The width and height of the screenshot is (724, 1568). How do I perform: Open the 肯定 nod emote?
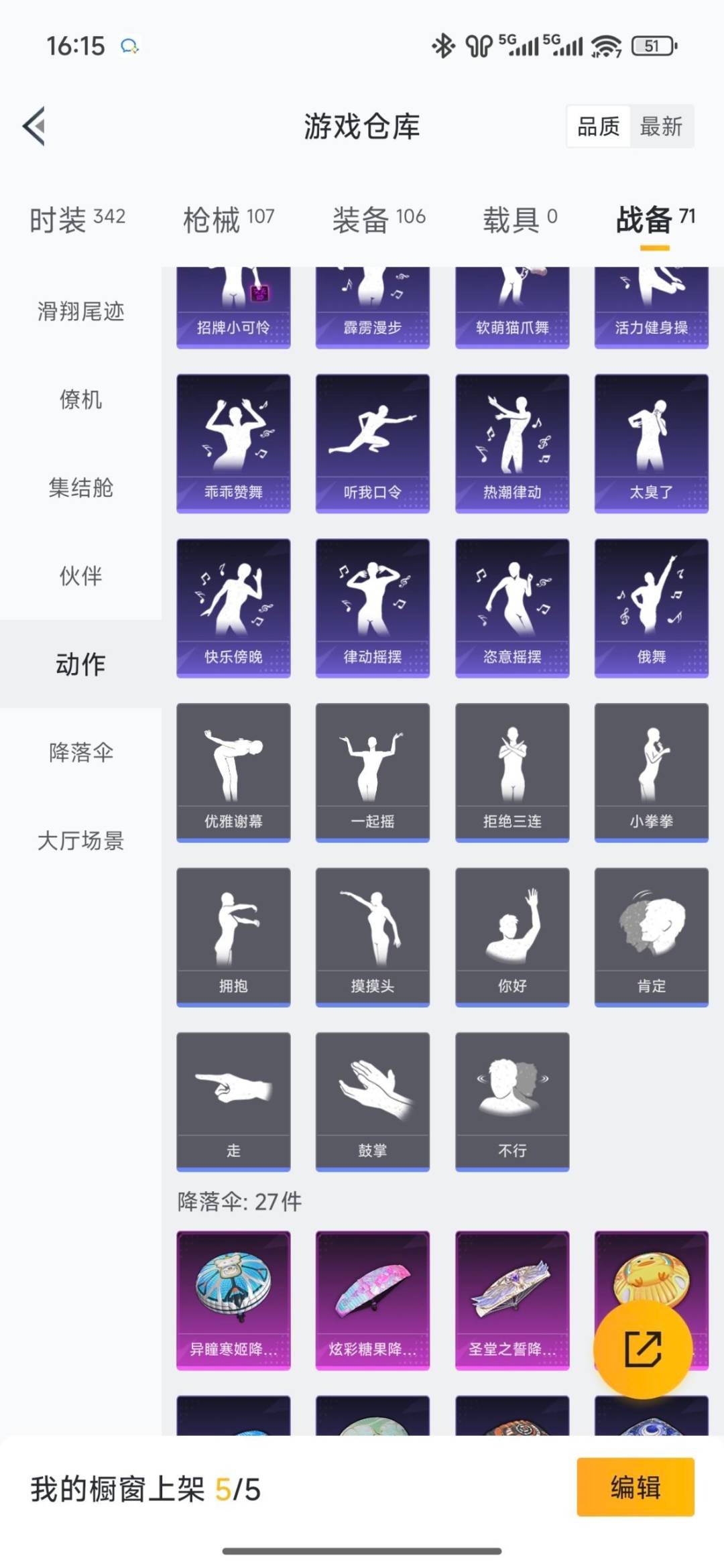(x=650, y=935)
